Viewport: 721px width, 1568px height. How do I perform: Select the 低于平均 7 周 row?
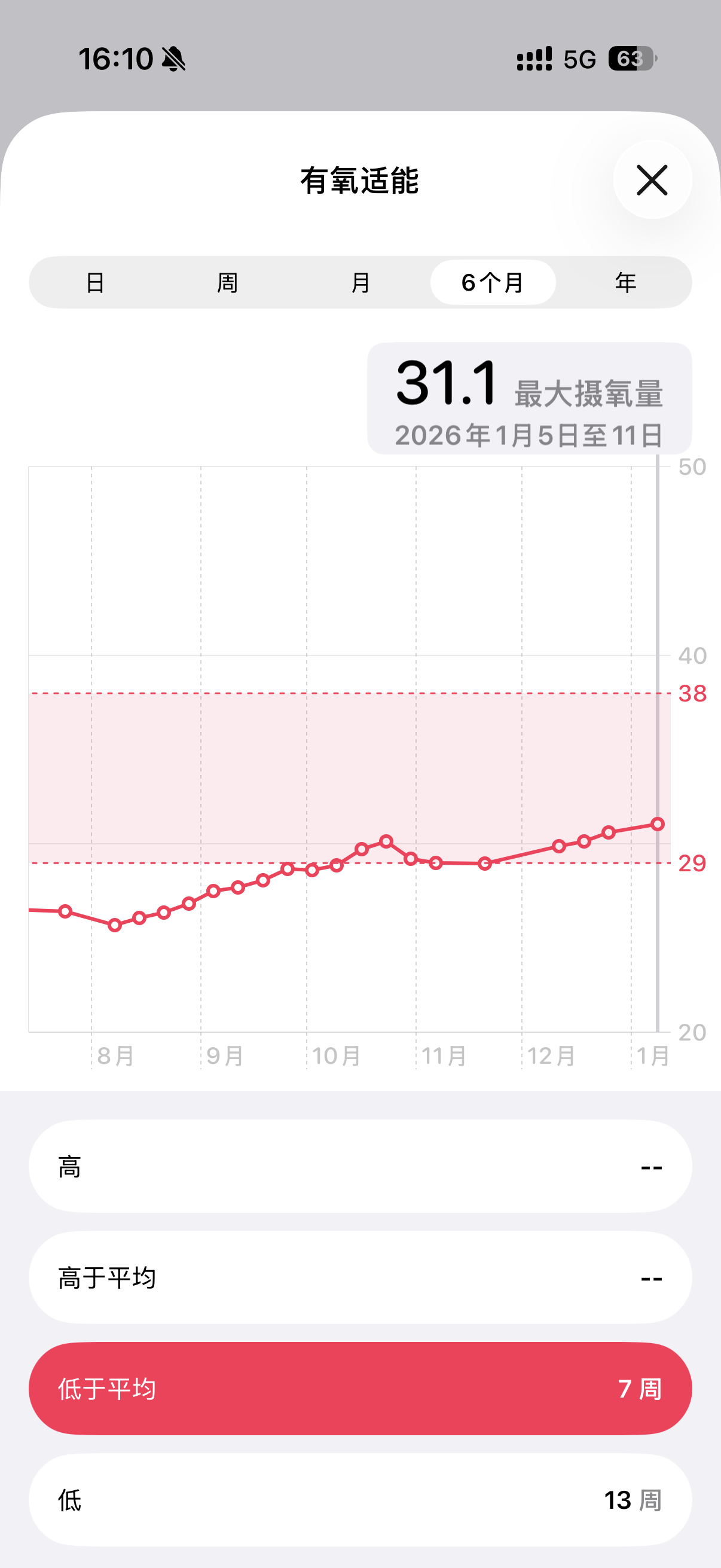(360, 1389)
